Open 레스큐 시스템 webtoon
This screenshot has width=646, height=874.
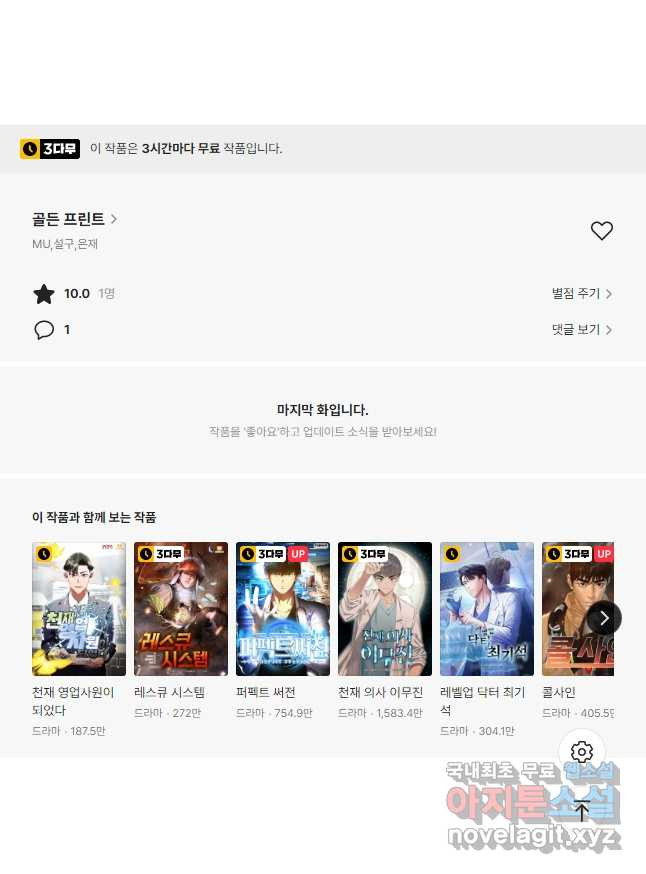pyautogui.click(x=181, y=609)
